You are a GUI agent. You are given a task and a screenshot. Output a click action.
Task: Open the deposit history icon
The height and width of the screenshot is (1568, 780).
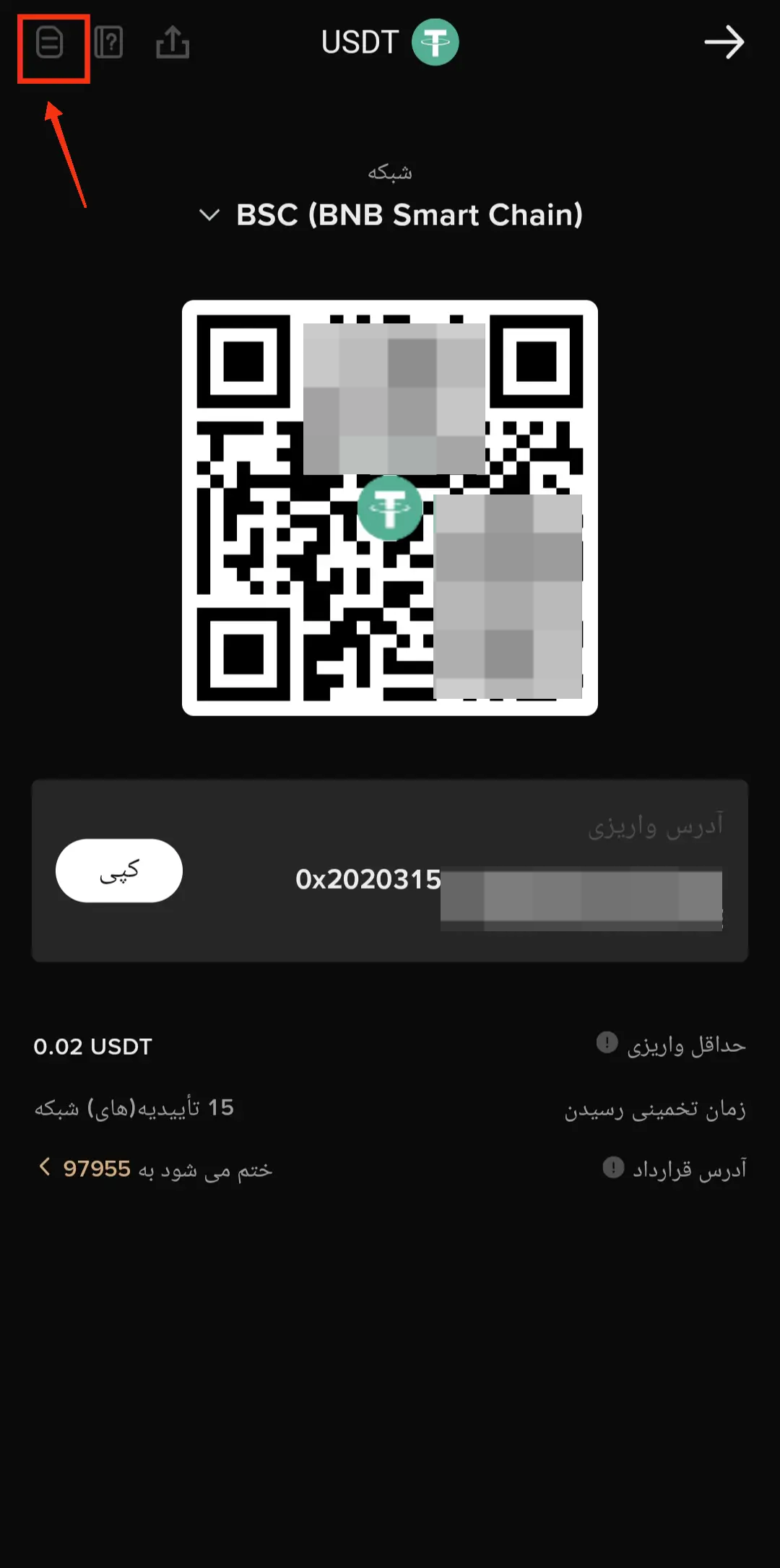coord(50,43)
